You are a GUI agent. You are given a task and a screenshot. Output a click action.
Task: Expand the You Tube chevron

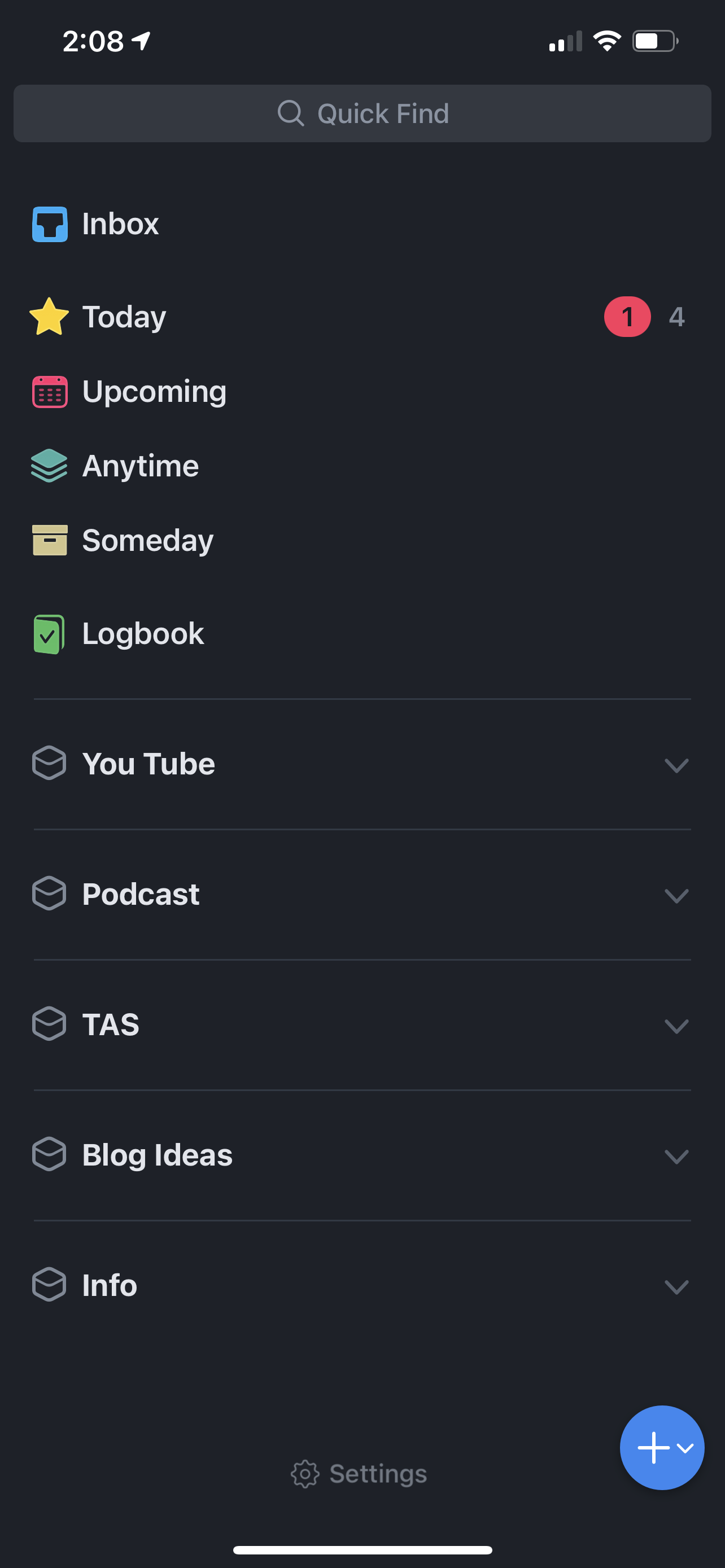(676, 765)
